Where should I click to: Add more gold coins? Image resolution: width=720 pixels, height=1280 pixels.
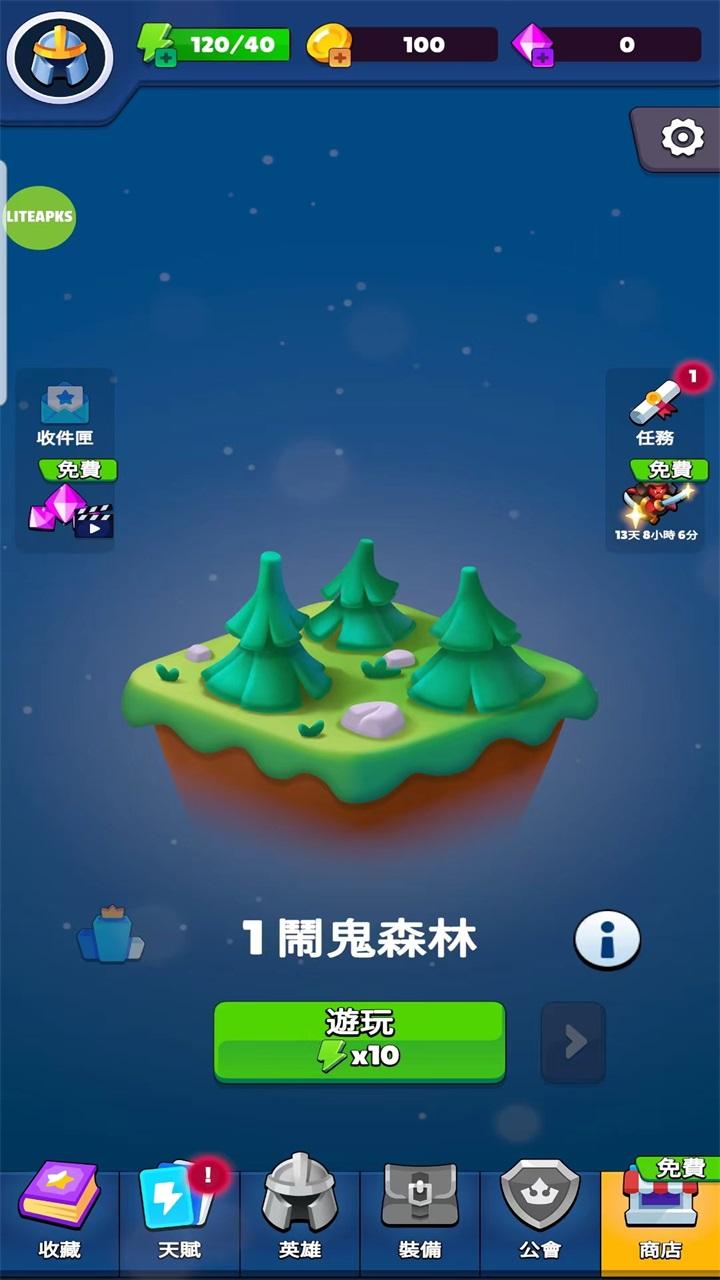pyautogui.click(x=339, y=58)
